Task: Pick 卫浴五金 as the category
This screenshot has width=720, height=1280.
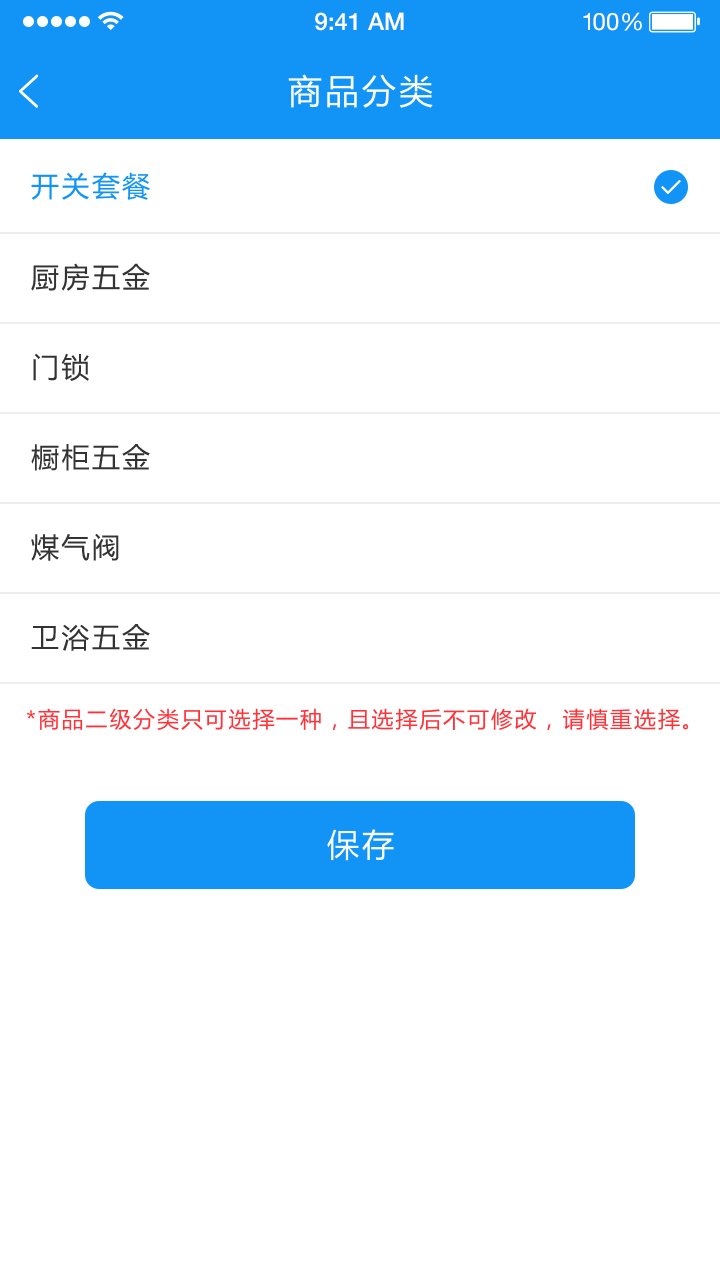Action: coord(360,638)
